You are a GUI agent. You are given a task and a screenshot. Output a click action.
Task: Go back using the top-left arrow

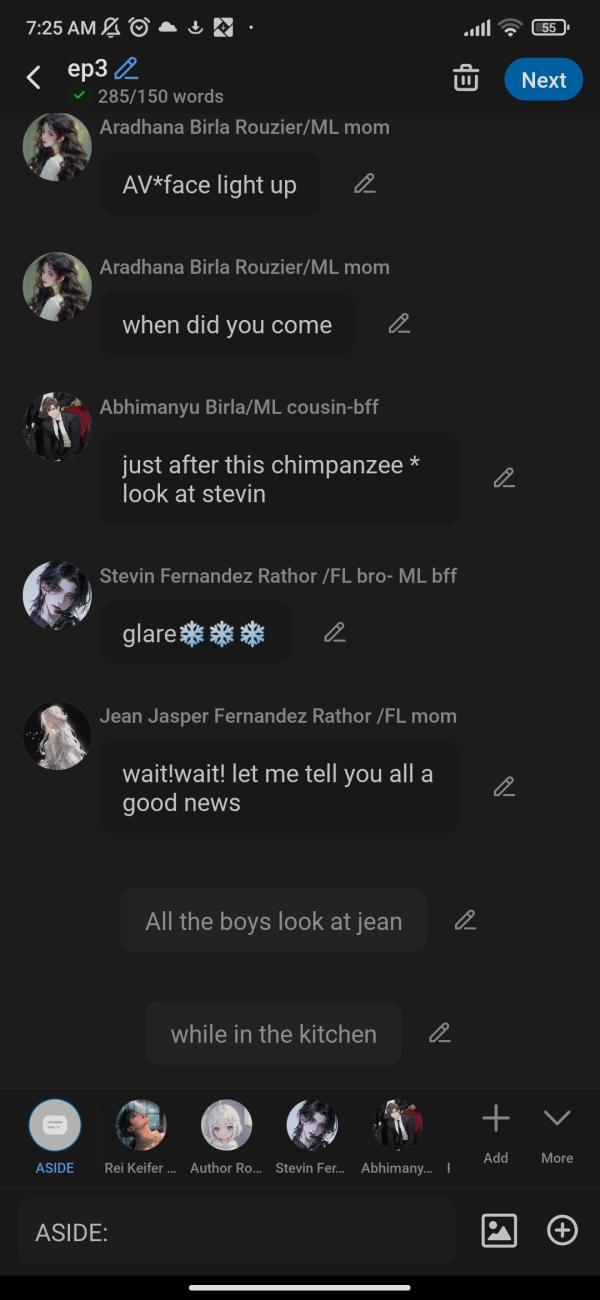[34, 78]
